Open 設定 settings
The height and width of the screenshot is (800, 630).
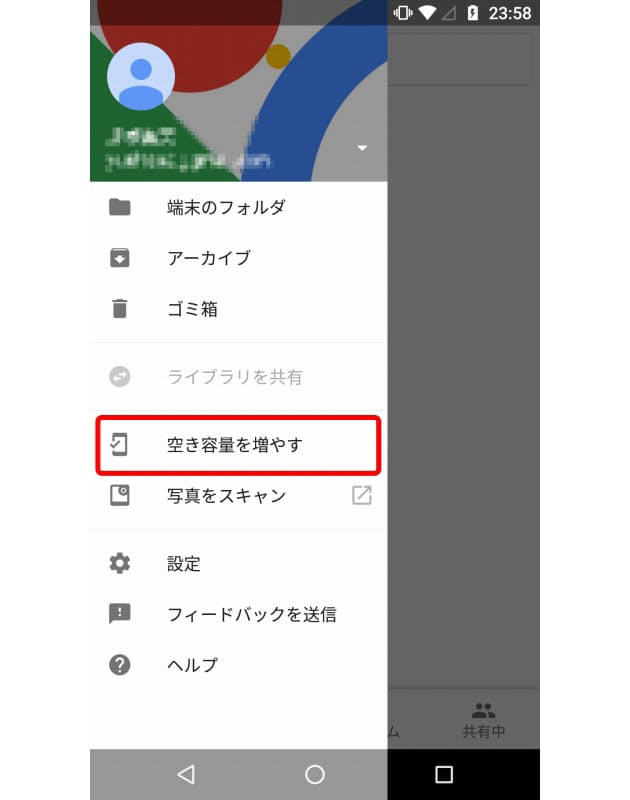(184, 564)
